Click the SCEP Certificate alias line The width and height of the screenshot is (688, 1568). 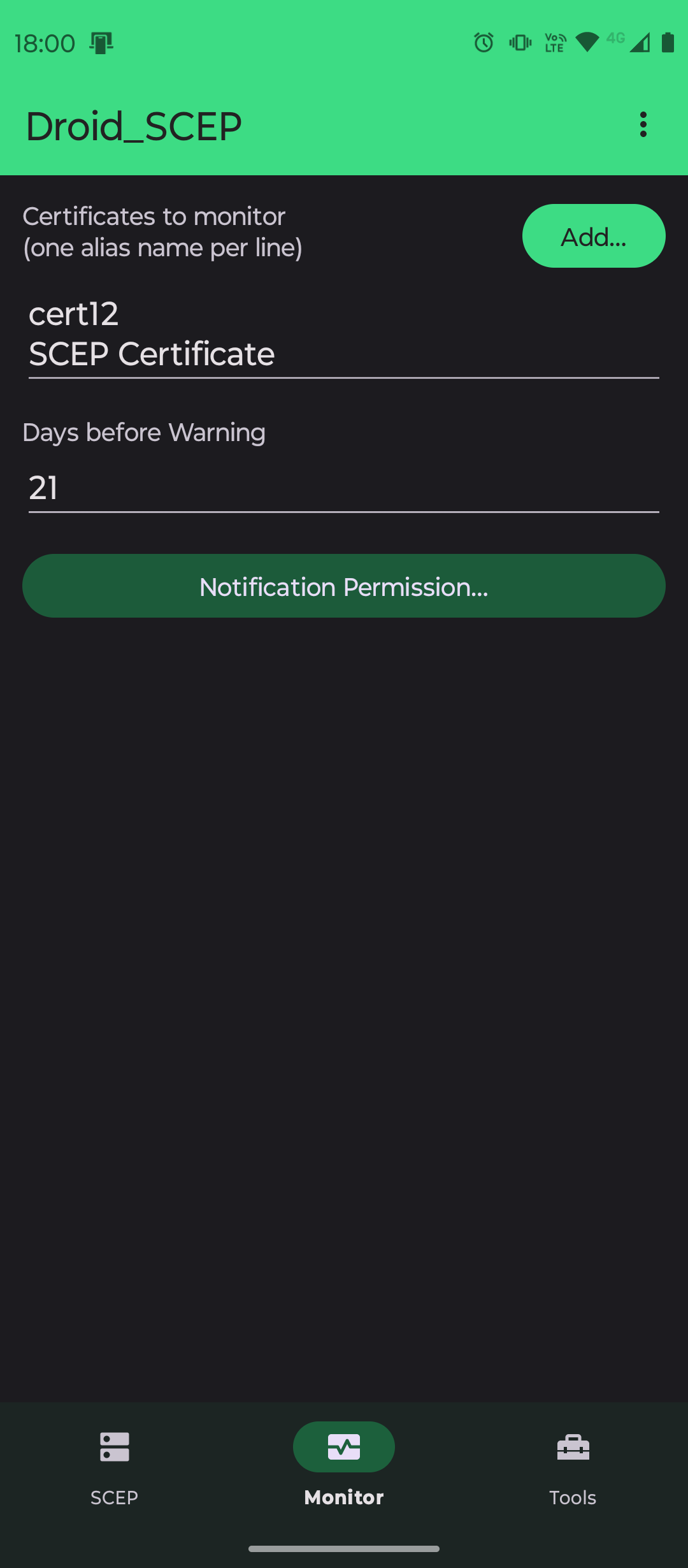click(x=152, y=354)
